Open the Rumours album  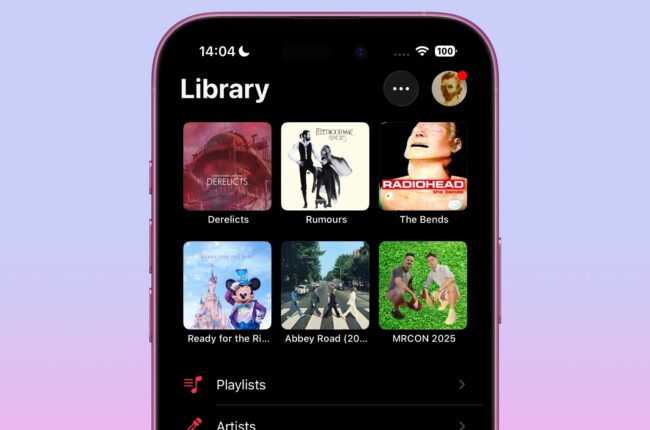325,166
